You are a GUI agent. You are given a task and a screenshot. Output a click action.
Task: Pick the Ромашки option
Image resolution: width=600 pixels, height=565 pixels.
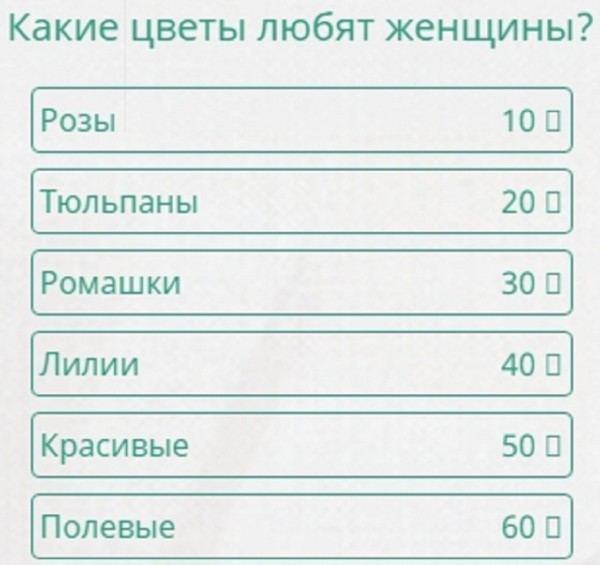click(x=301, y=283)
